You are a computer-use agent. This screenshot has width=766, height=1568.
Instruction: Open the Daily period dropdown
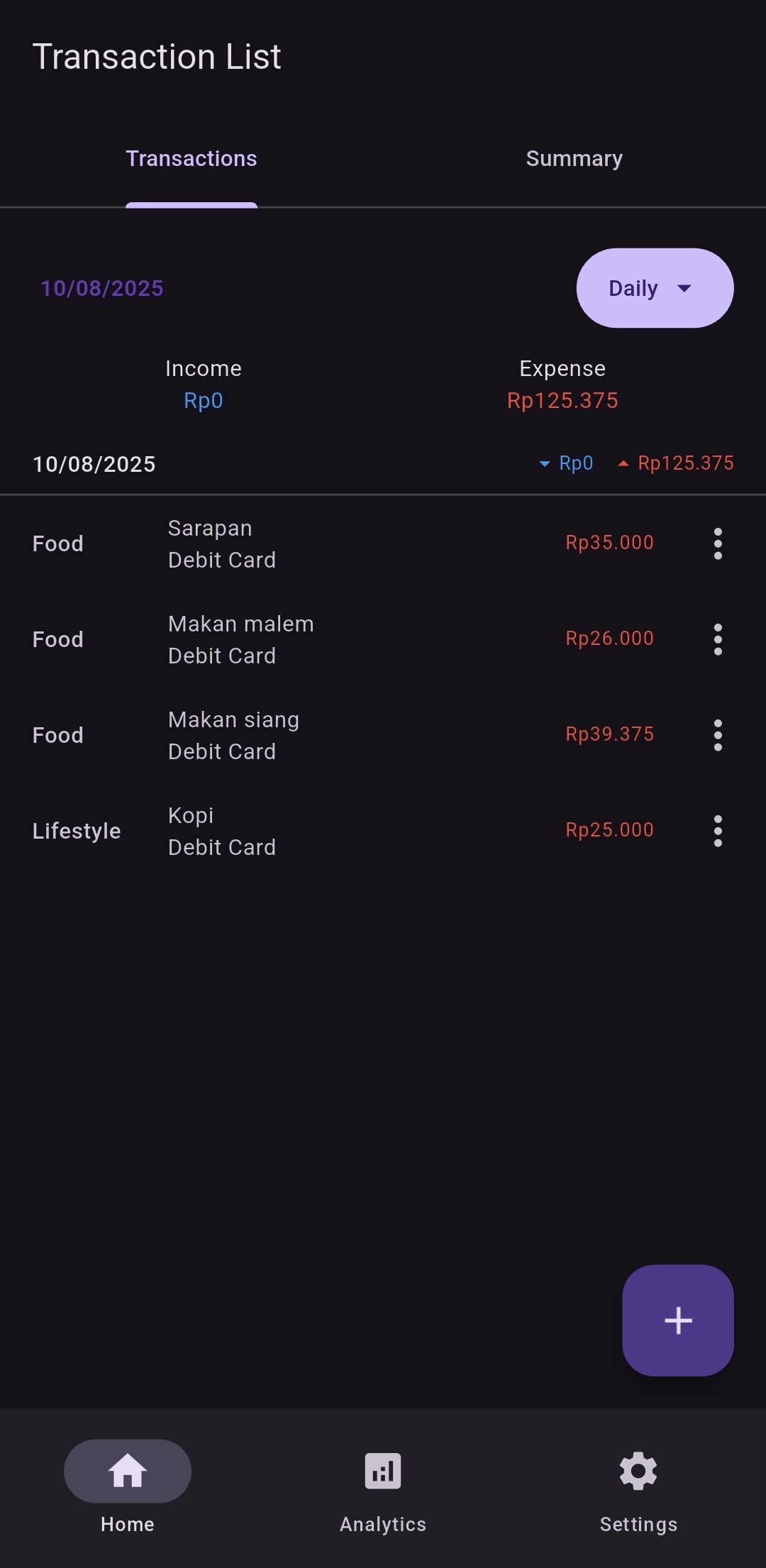coord(654,288)
